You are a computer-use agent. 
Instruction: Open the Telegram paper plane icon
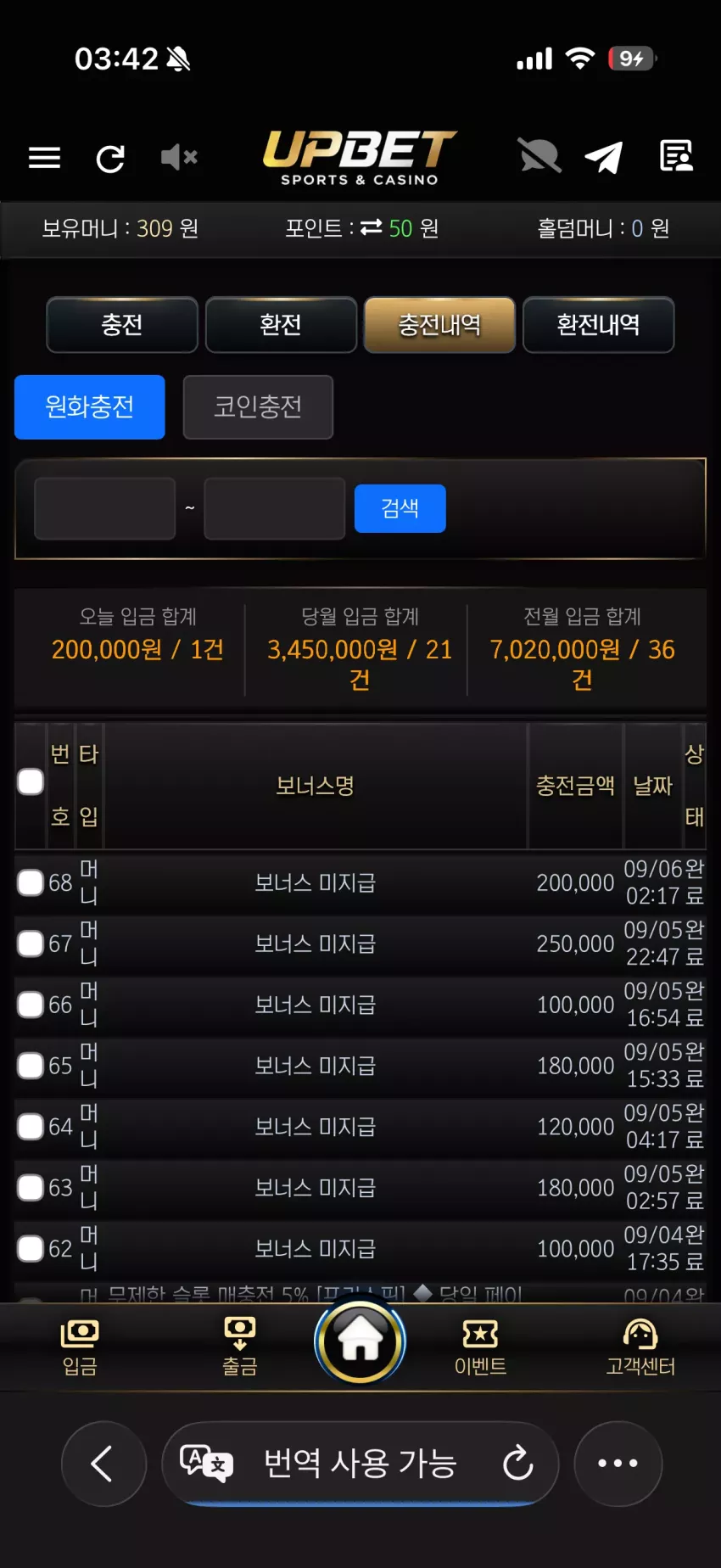[604, 157]
